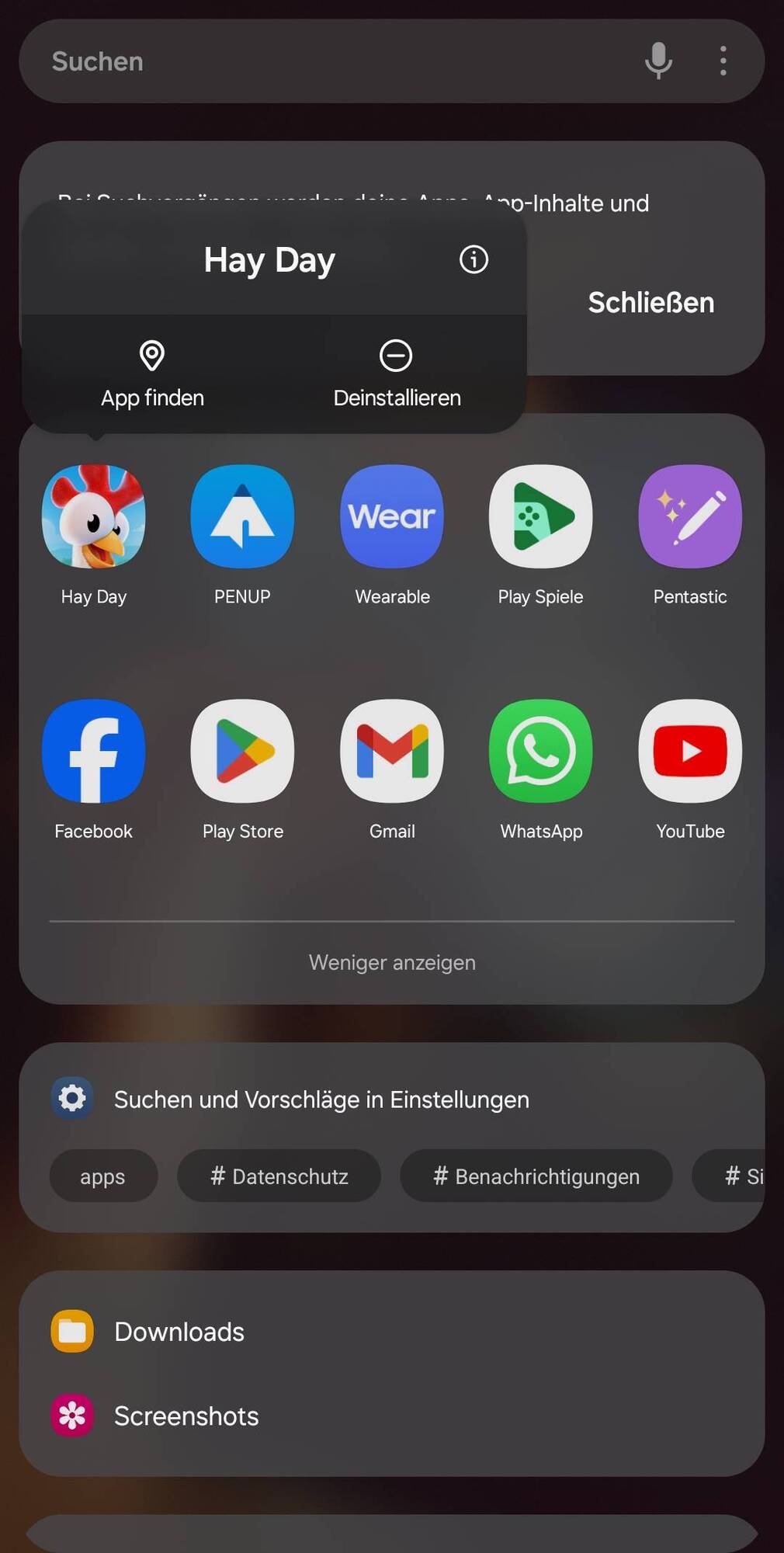Tap Schließen to dismiss the notice
The width and height of the screenshot is (784, 1553).
pos(650,303)
